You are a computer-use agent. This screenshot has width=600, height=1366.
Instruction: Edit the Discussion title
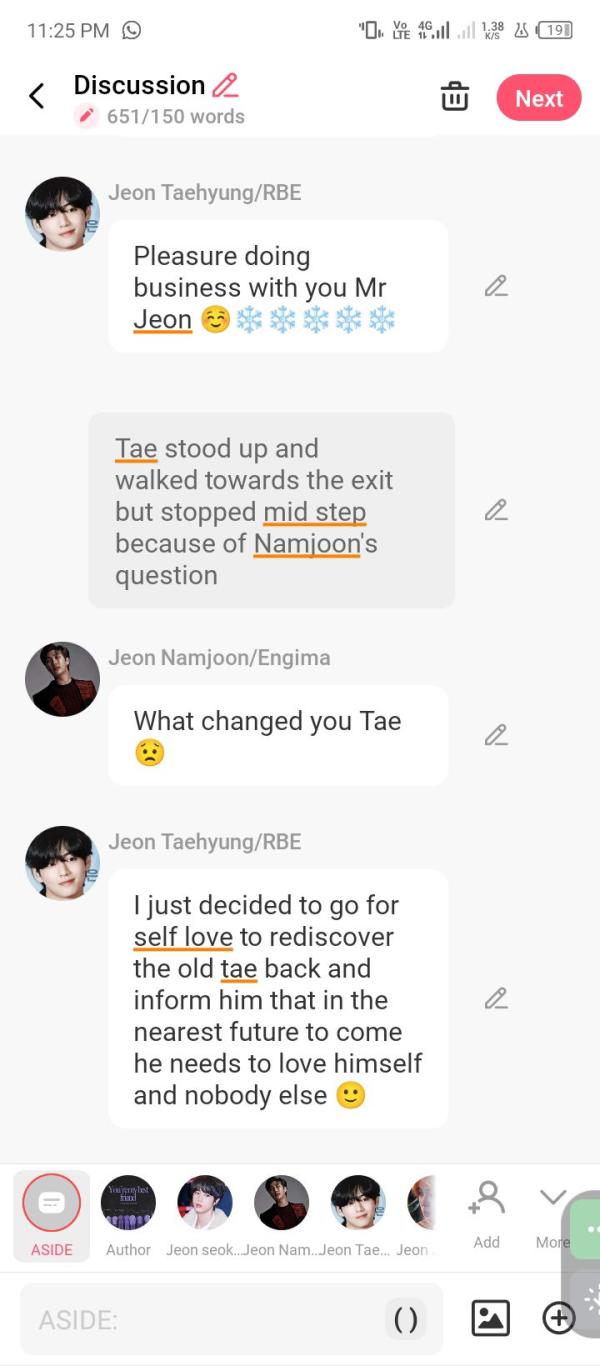pos(226,85)
